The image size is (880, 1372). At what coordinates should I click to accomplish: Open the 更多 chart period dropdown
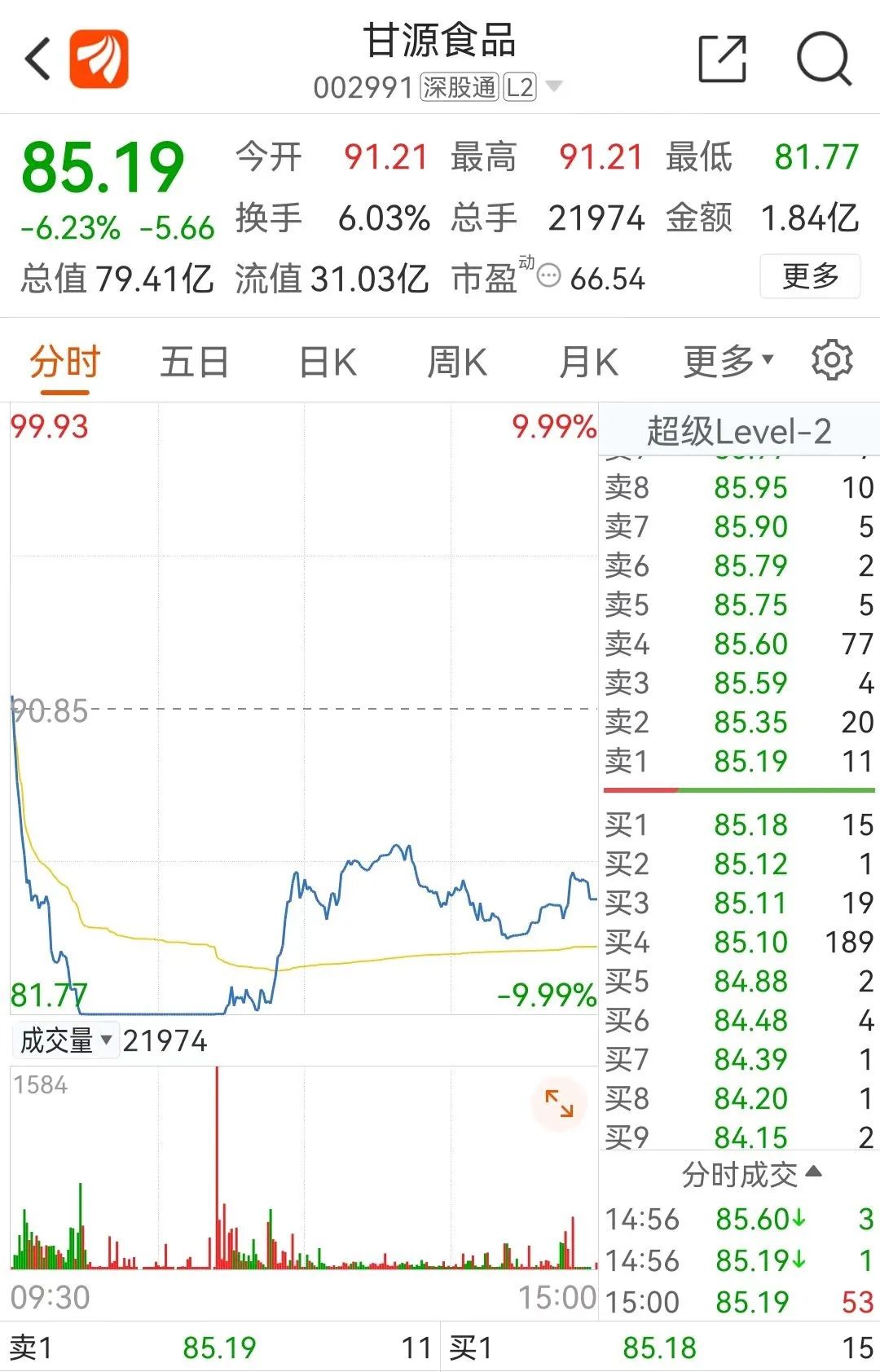(728, 363)
